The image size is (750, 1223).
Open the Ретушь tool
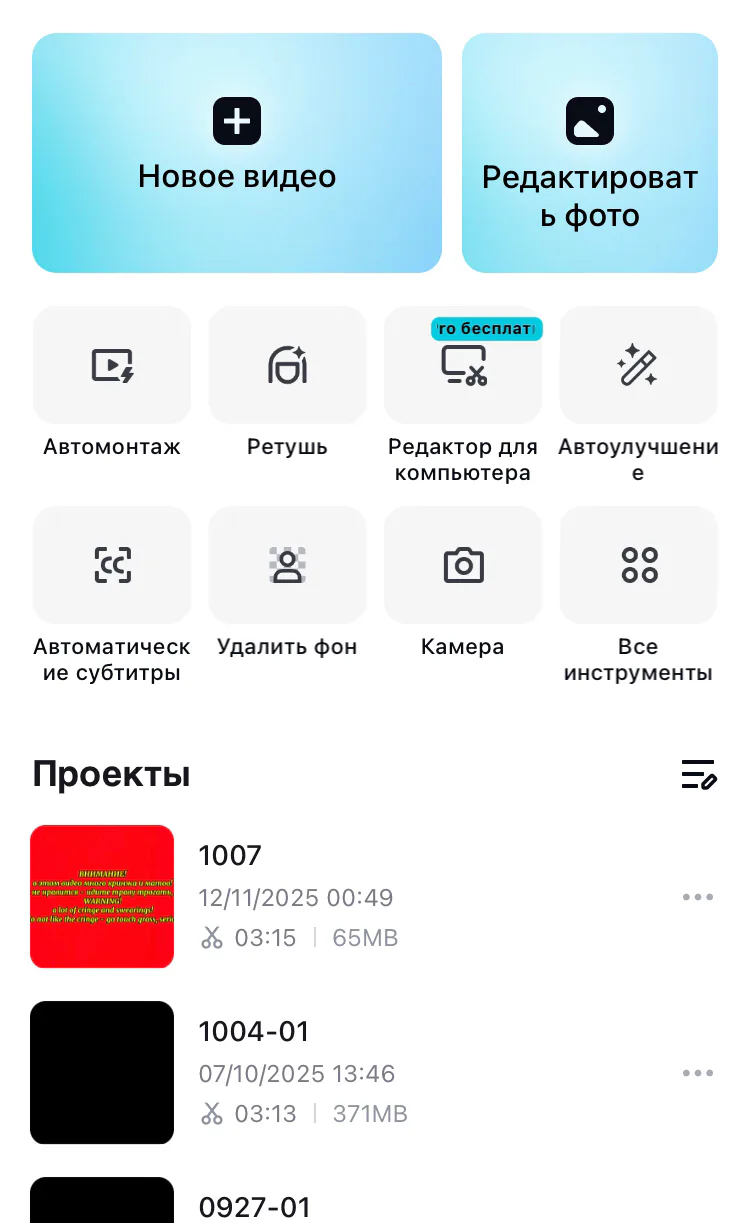(x=287, y=366)
